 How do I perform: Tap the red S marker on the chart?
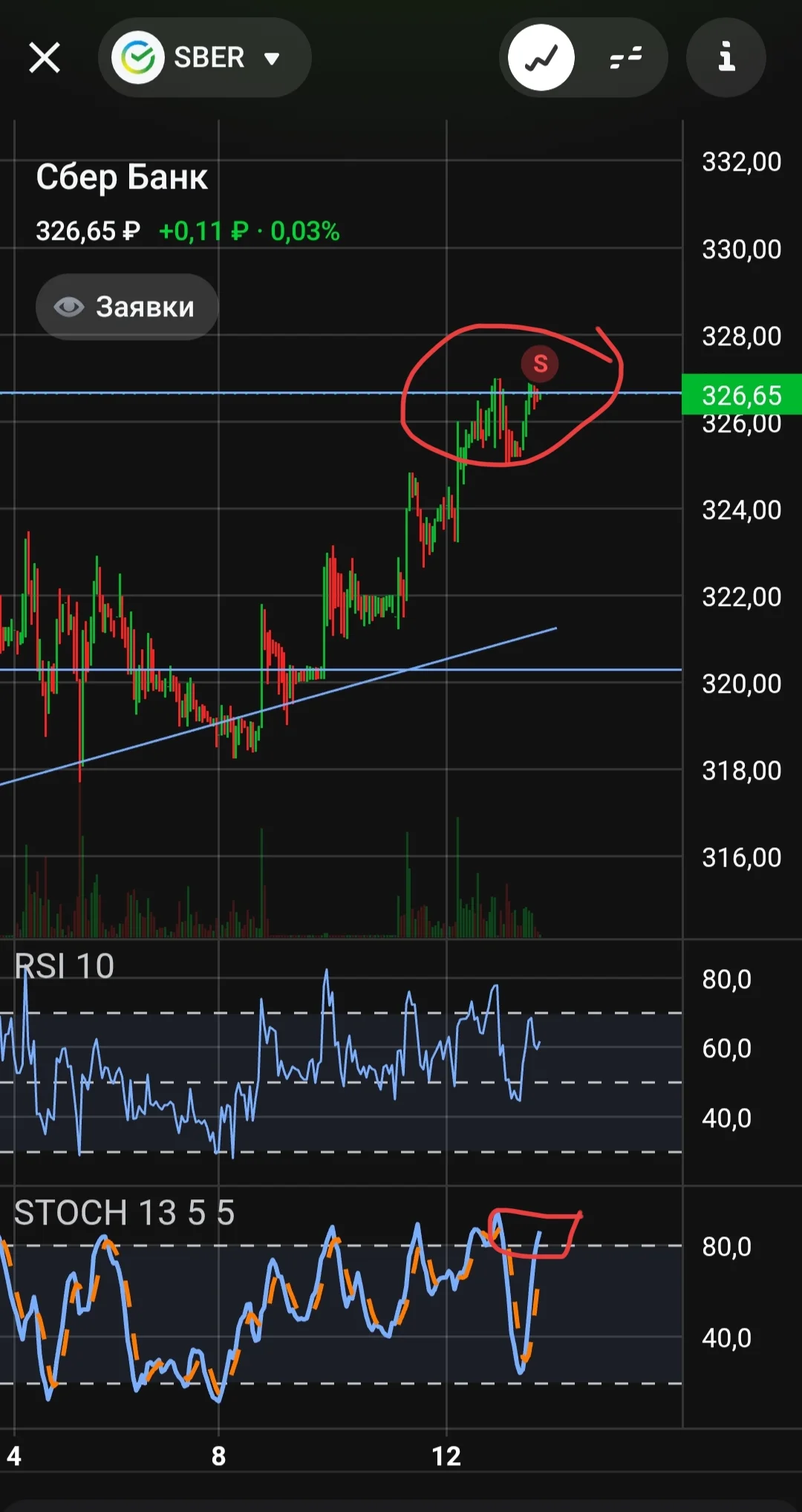tap(540, 364)
